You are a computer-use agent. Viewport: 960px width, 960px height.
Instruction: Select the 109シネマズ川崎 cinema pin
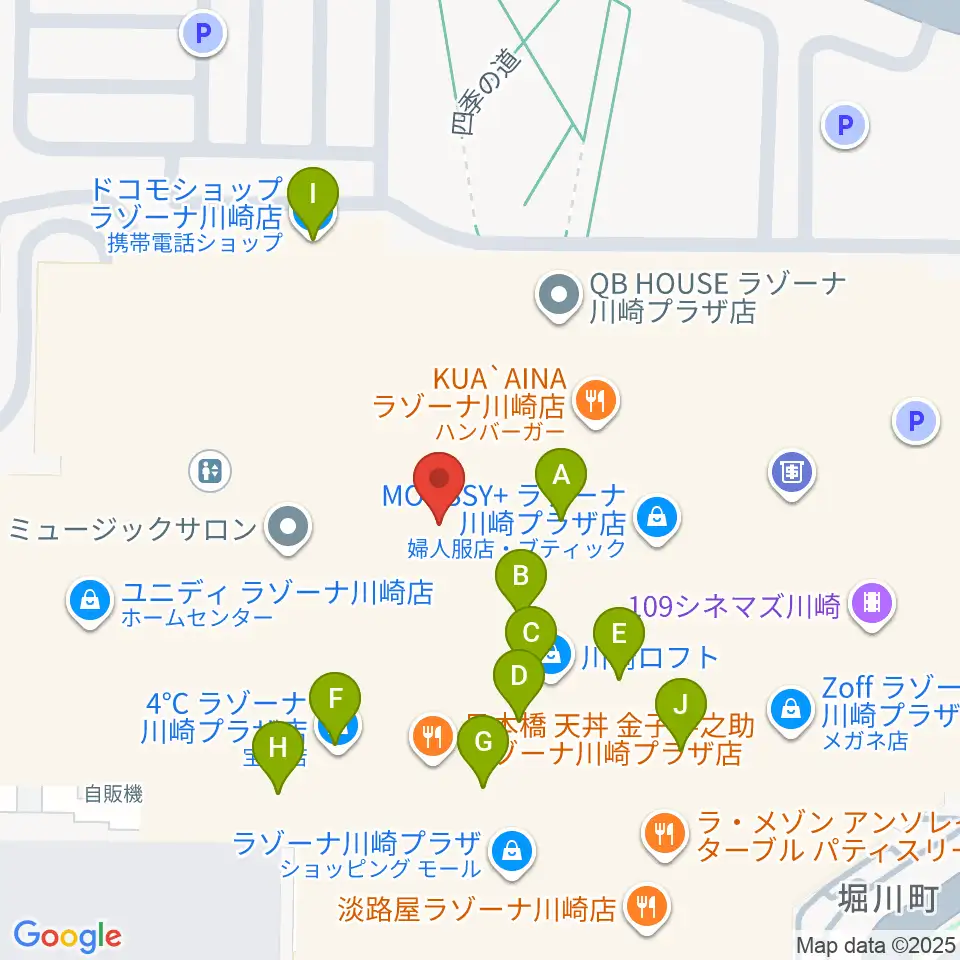coord(872,605)
